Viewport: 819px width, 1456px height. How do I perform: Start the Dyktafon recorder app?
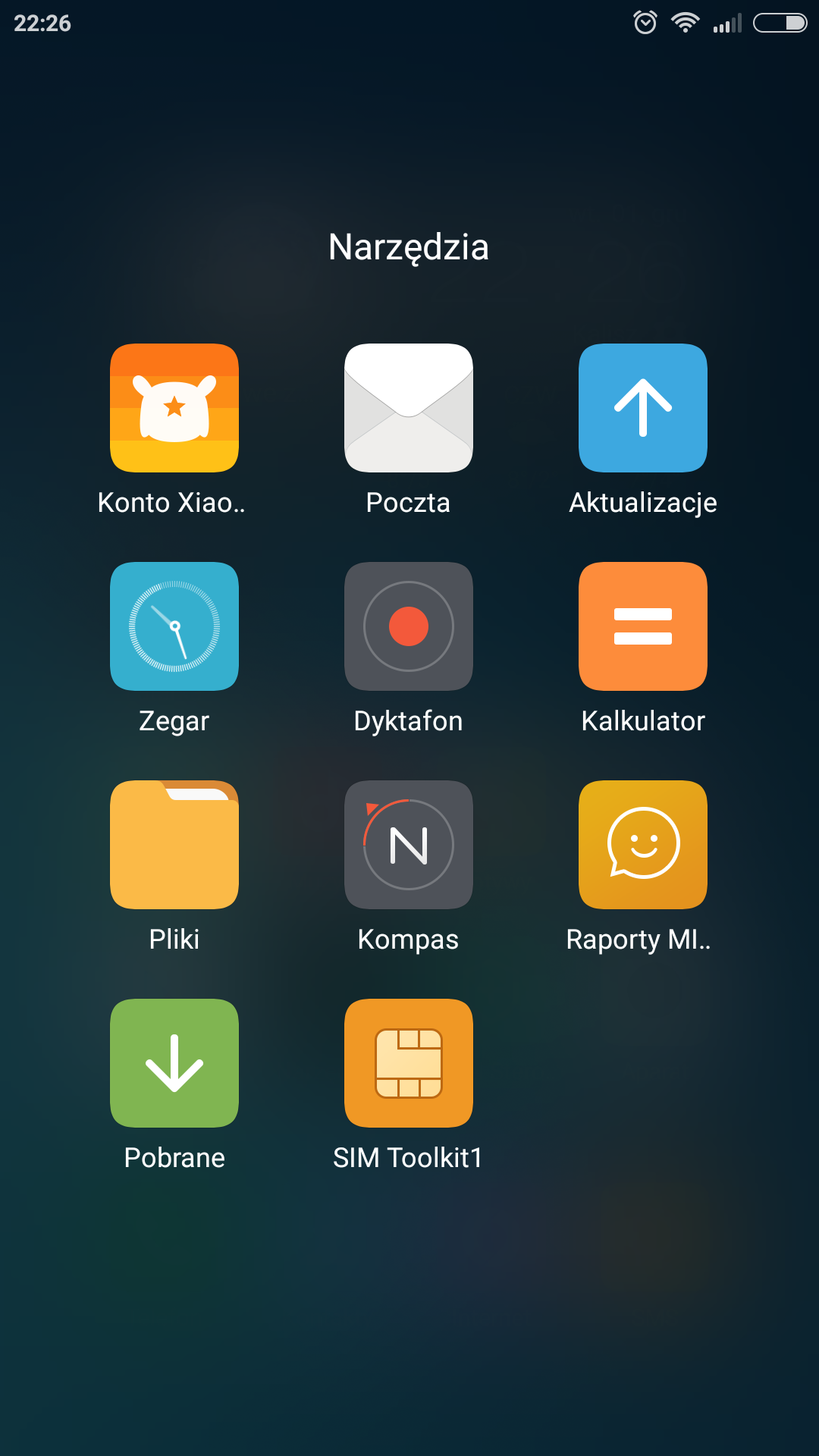click(x=409, y=626)
